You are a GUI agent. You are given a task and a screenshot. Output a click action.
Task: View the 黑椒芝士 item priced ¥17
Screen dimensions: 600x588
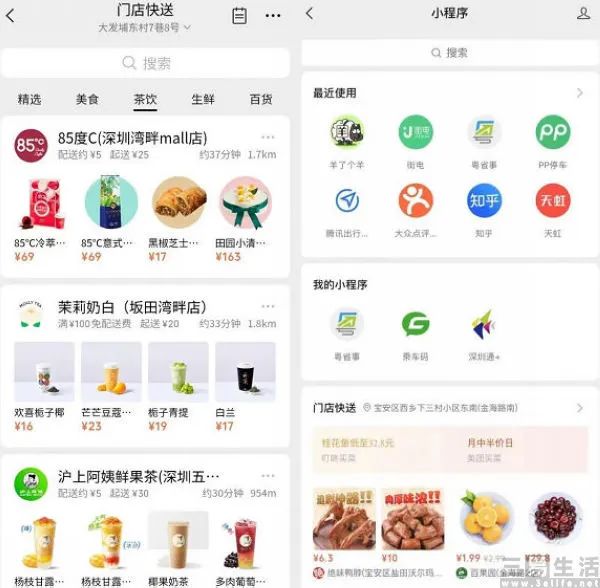(178, 205)
